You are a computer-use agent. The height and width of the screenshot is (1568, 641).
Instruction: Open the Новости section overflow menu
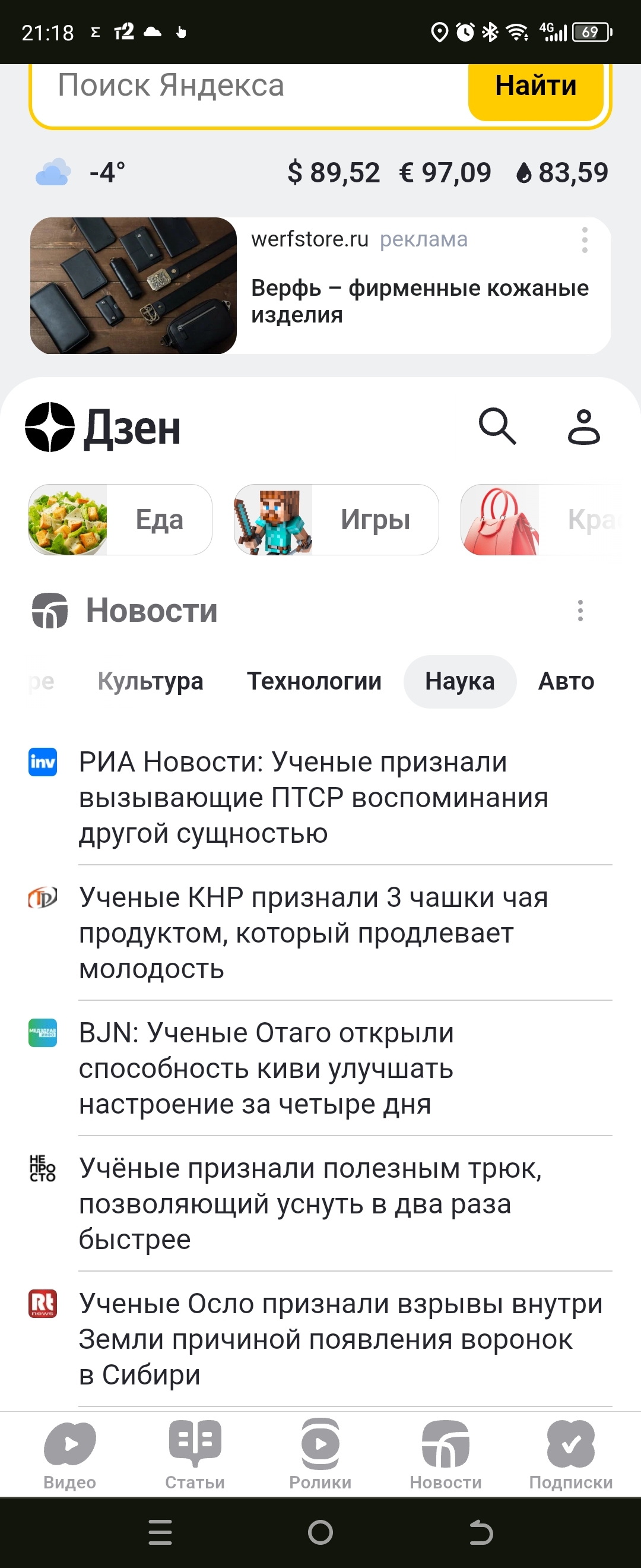coord(580,611)
